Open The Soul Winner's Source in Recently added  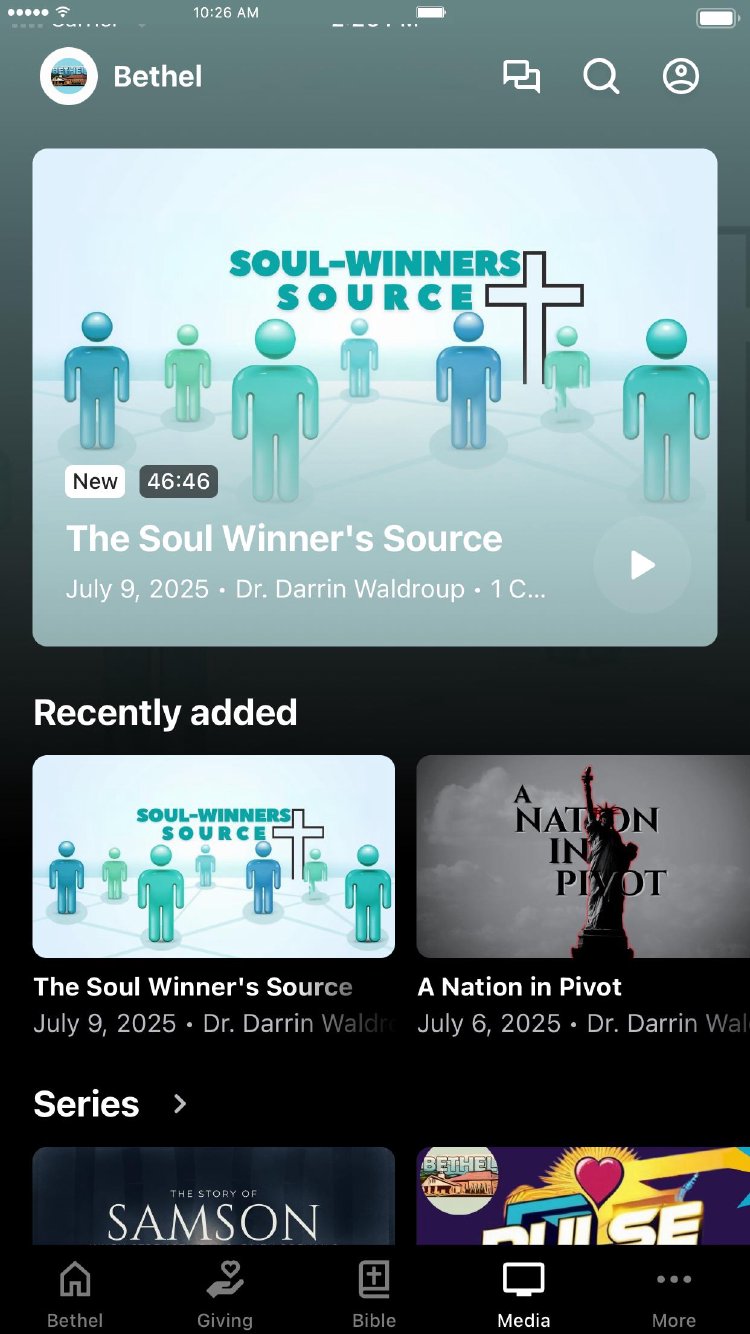click(213, 856)
